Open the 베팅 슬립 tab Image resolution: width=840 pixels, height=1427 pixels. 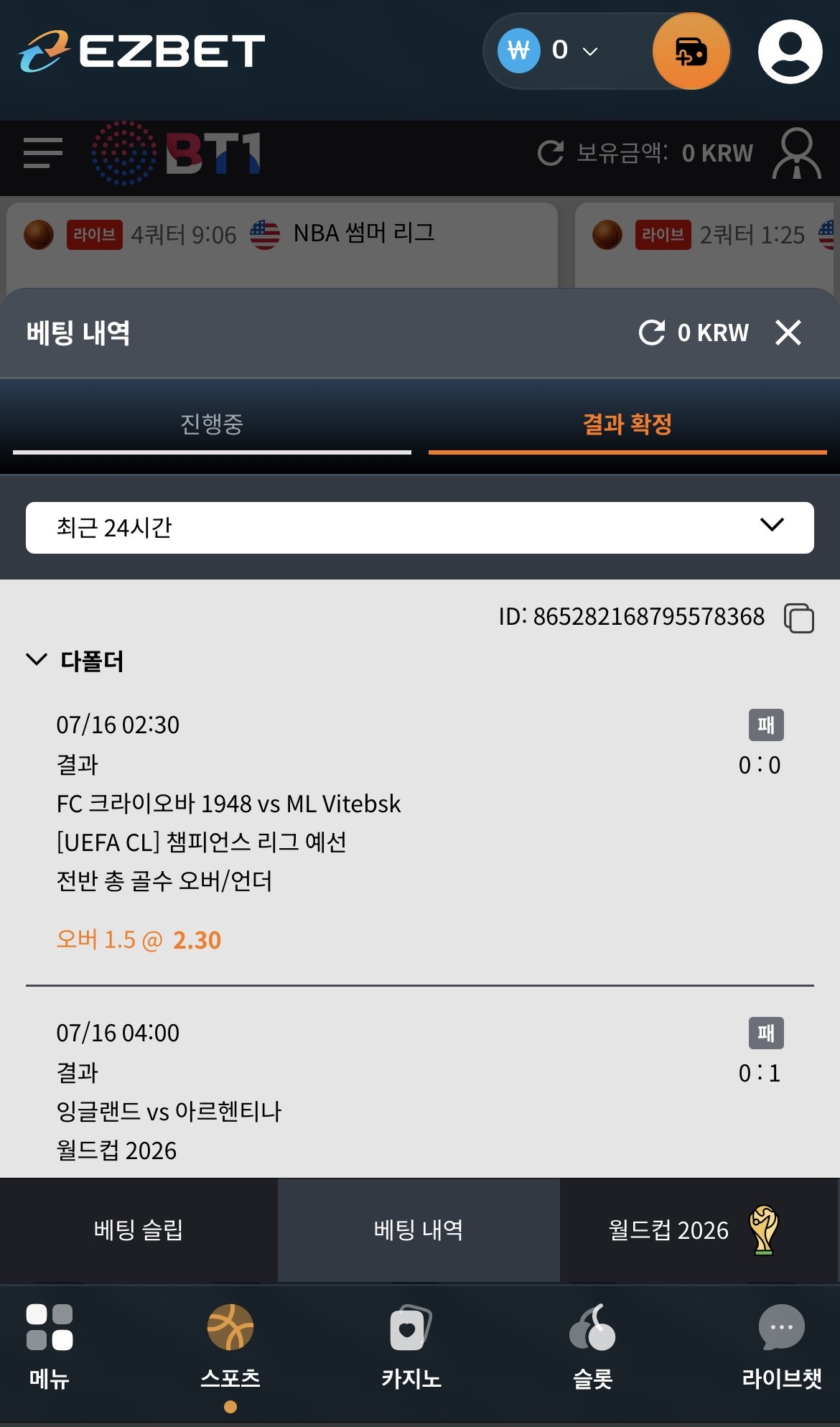(139, 1230)
